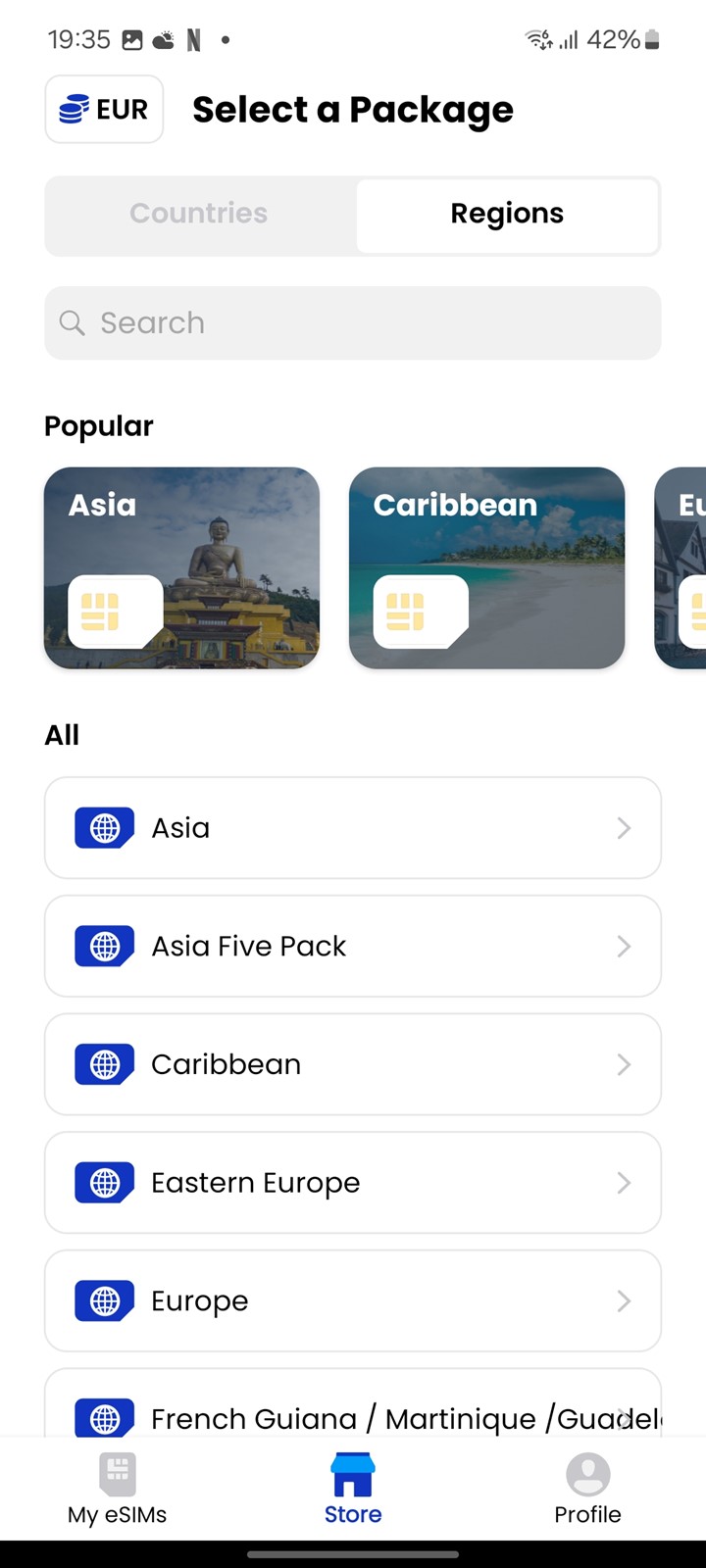
Task: Open the popular Caribbean card
Action: click(487, 568)
